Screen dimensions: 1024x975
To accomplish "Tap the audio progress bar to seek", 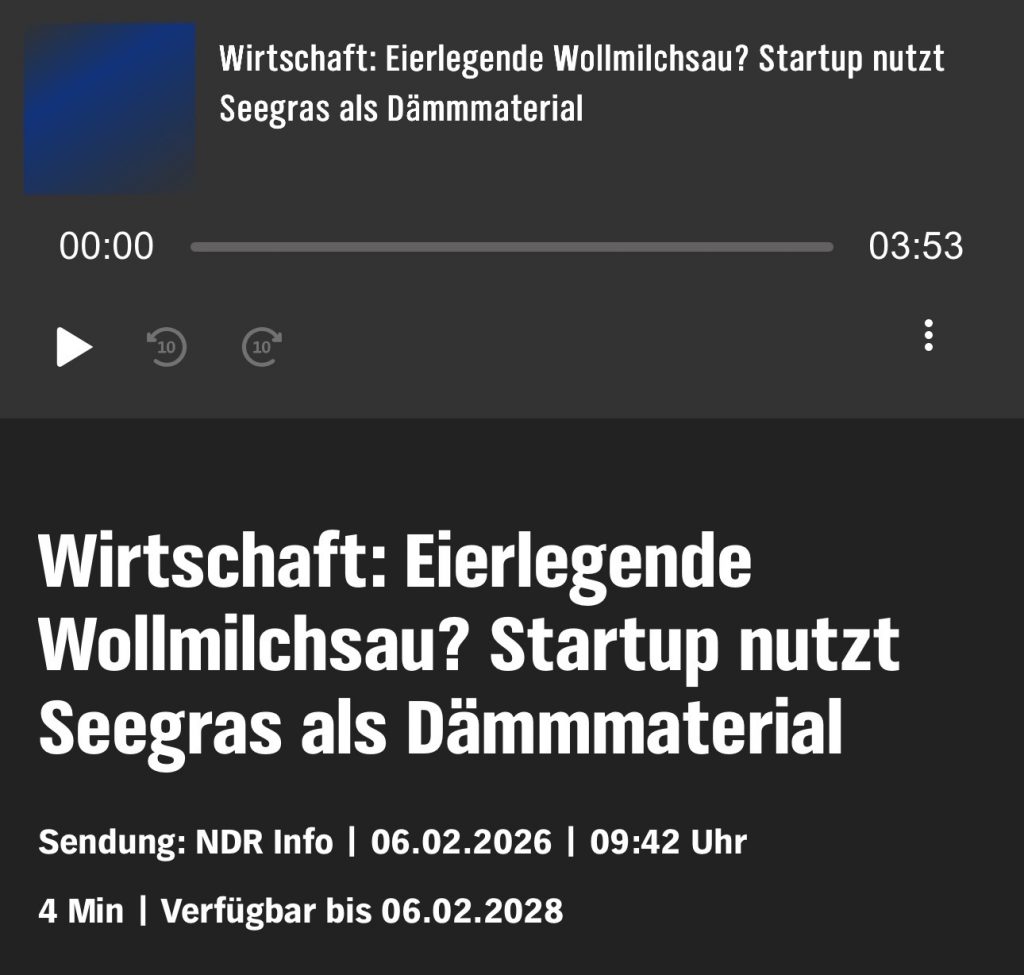I will (x=511, y=247).
